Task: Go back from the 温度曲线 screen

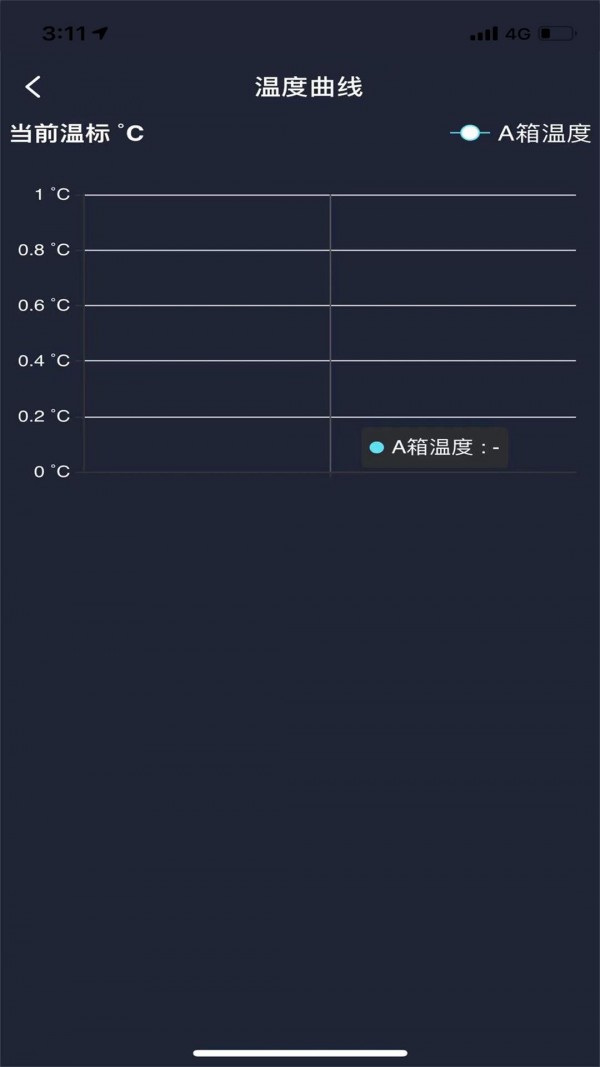Action: click(x=33, y=87)
